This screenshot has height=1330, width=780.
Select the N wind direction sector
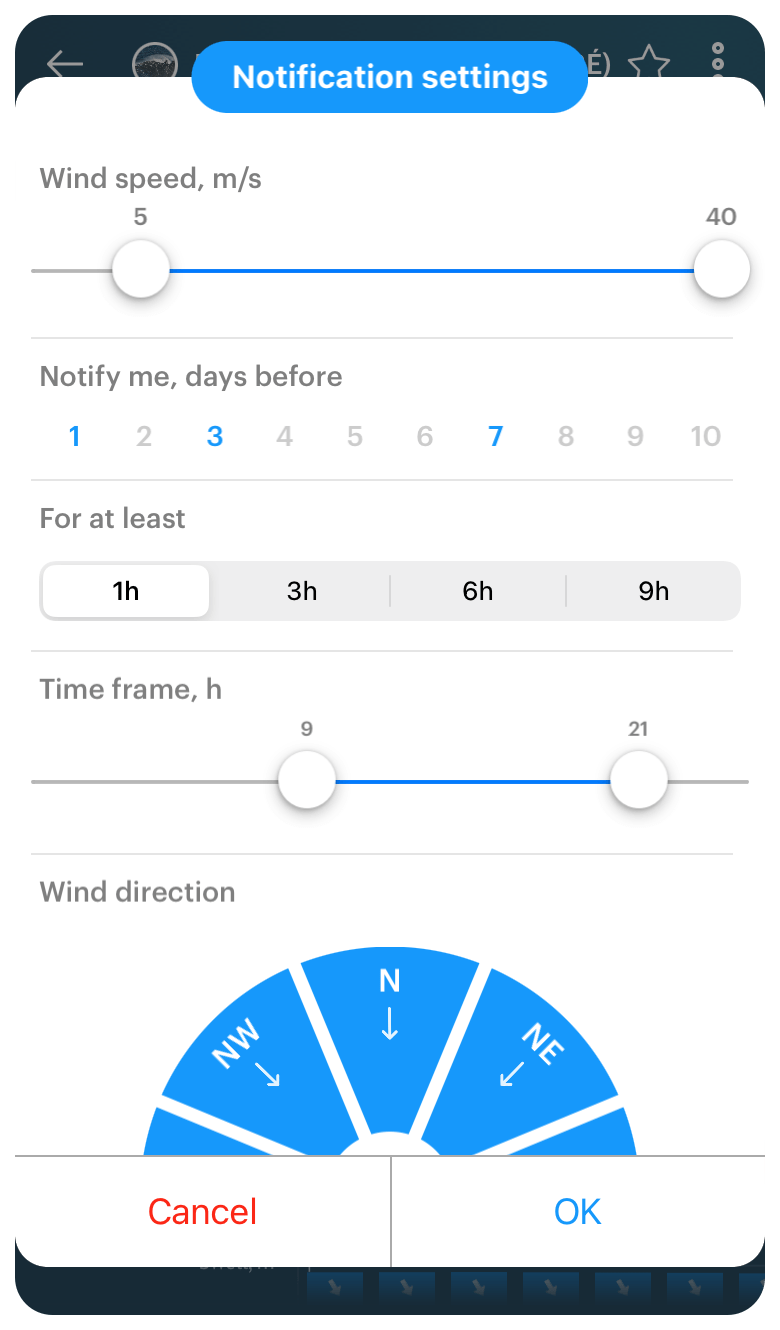(389, 1020)
